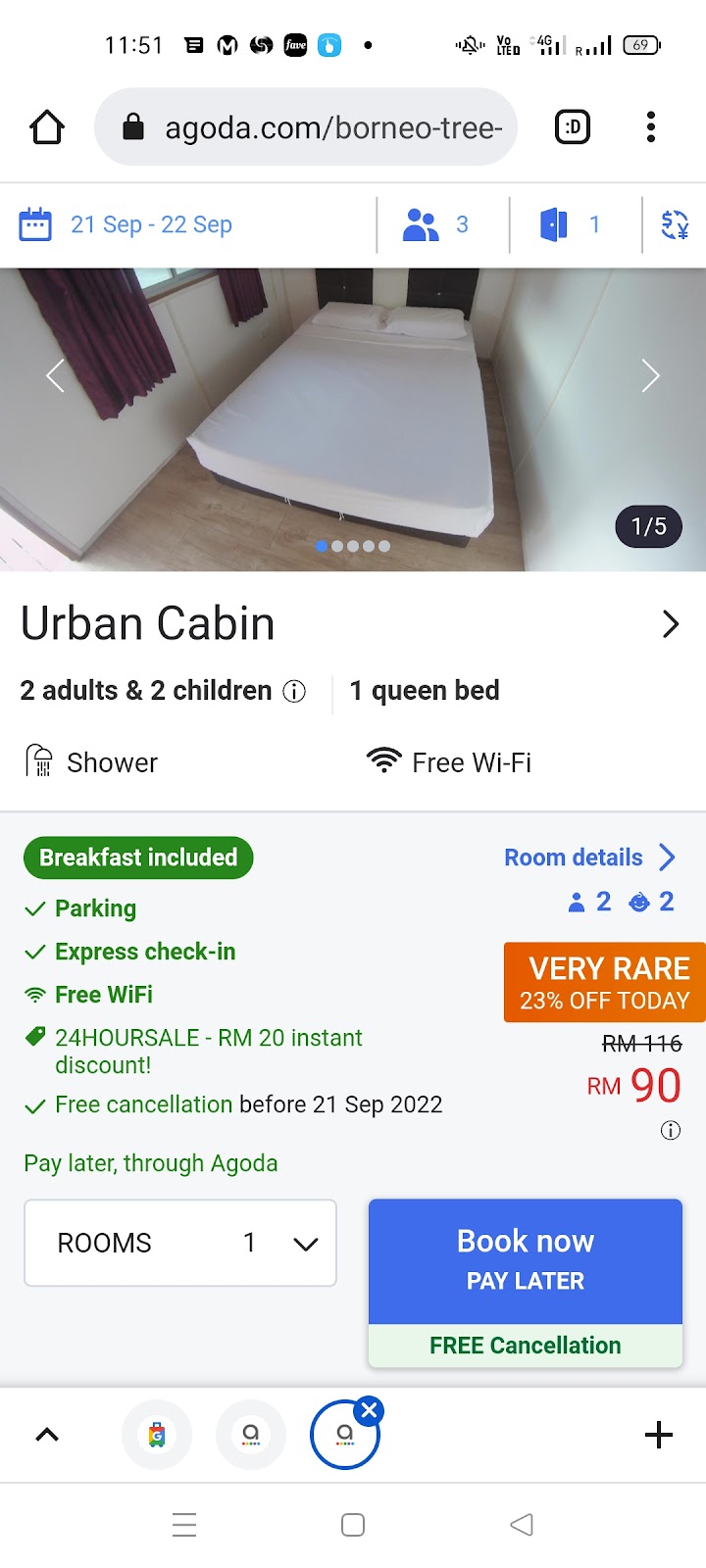Change the 21 Sep - 22 Sep dates
The image size is (706, 1568).
point(126,224)
